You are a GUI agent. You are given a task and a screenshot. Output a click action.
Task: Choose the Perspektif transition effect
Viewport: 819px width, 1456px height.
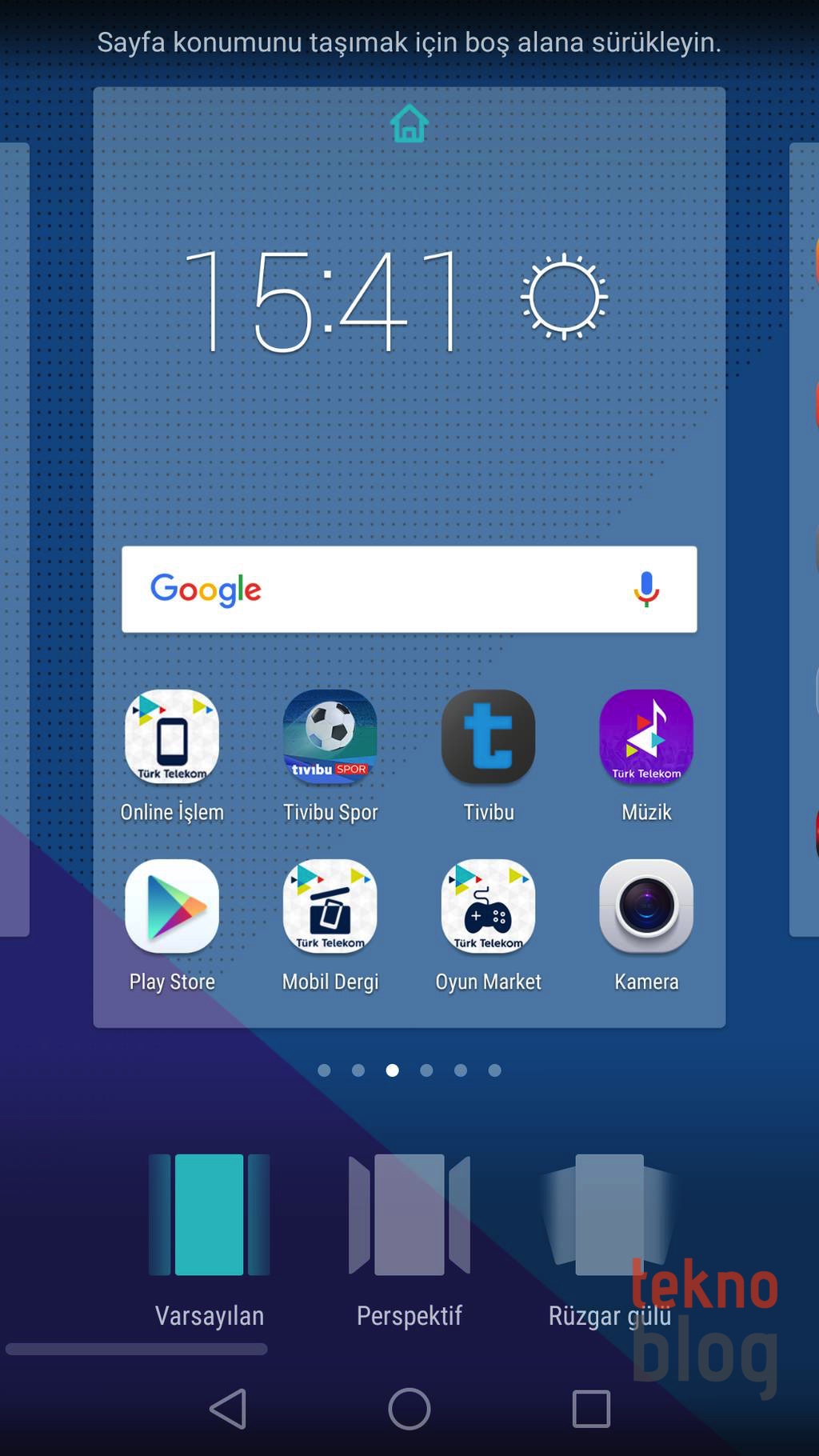click(409, 1214)
